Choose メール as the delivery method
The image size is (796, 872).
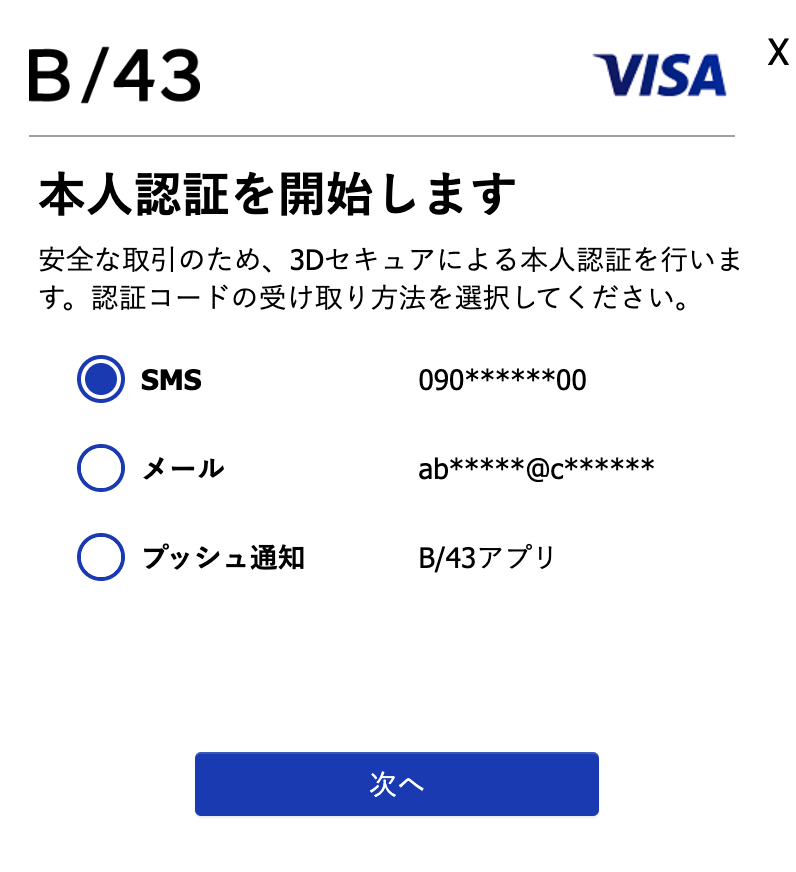click(101, 468)
